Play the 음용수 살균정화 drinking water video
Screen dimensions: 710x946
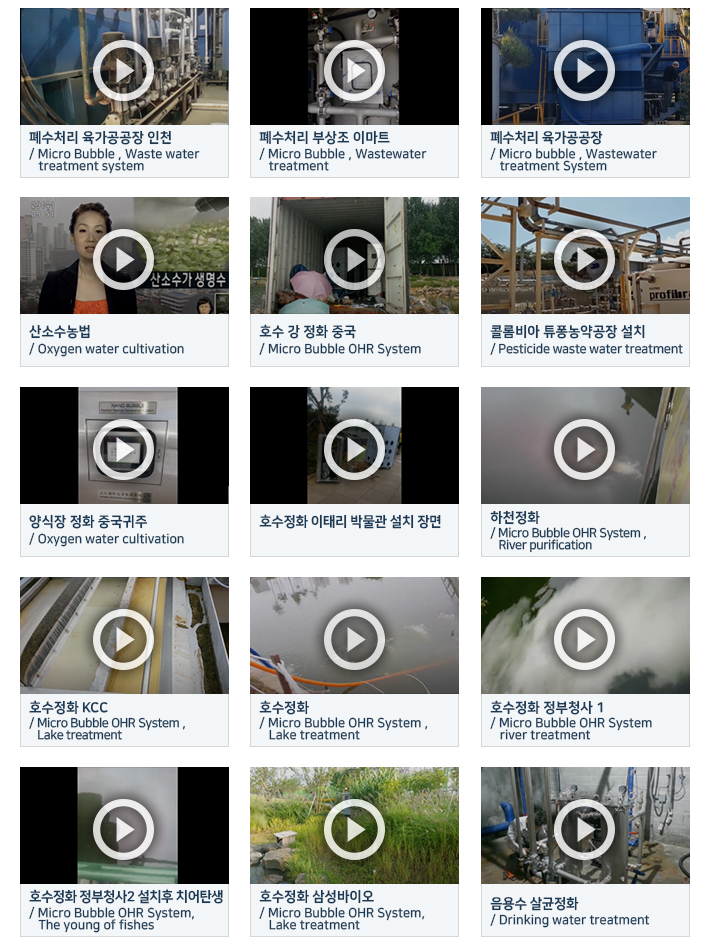(x=585, y=829)
